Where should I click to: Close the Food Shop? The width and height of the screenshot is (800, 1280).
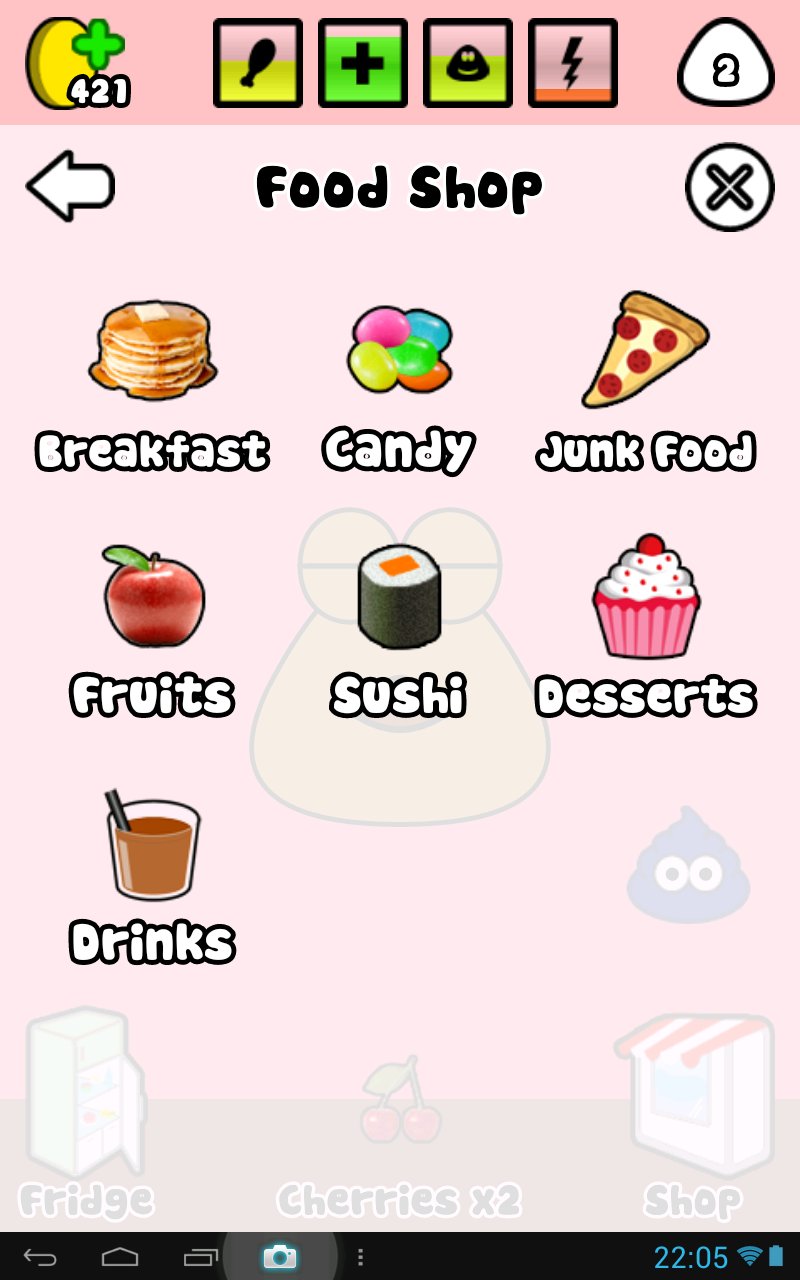[x=730, y=186]
